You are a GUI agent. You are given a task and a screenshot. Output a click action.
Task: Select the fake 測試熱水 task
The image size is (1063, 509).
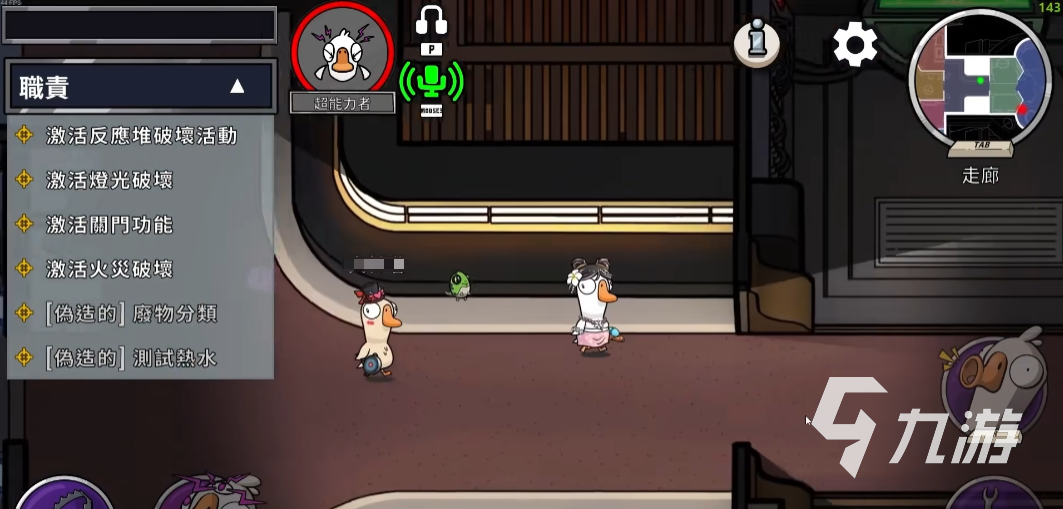click(131, 358)
